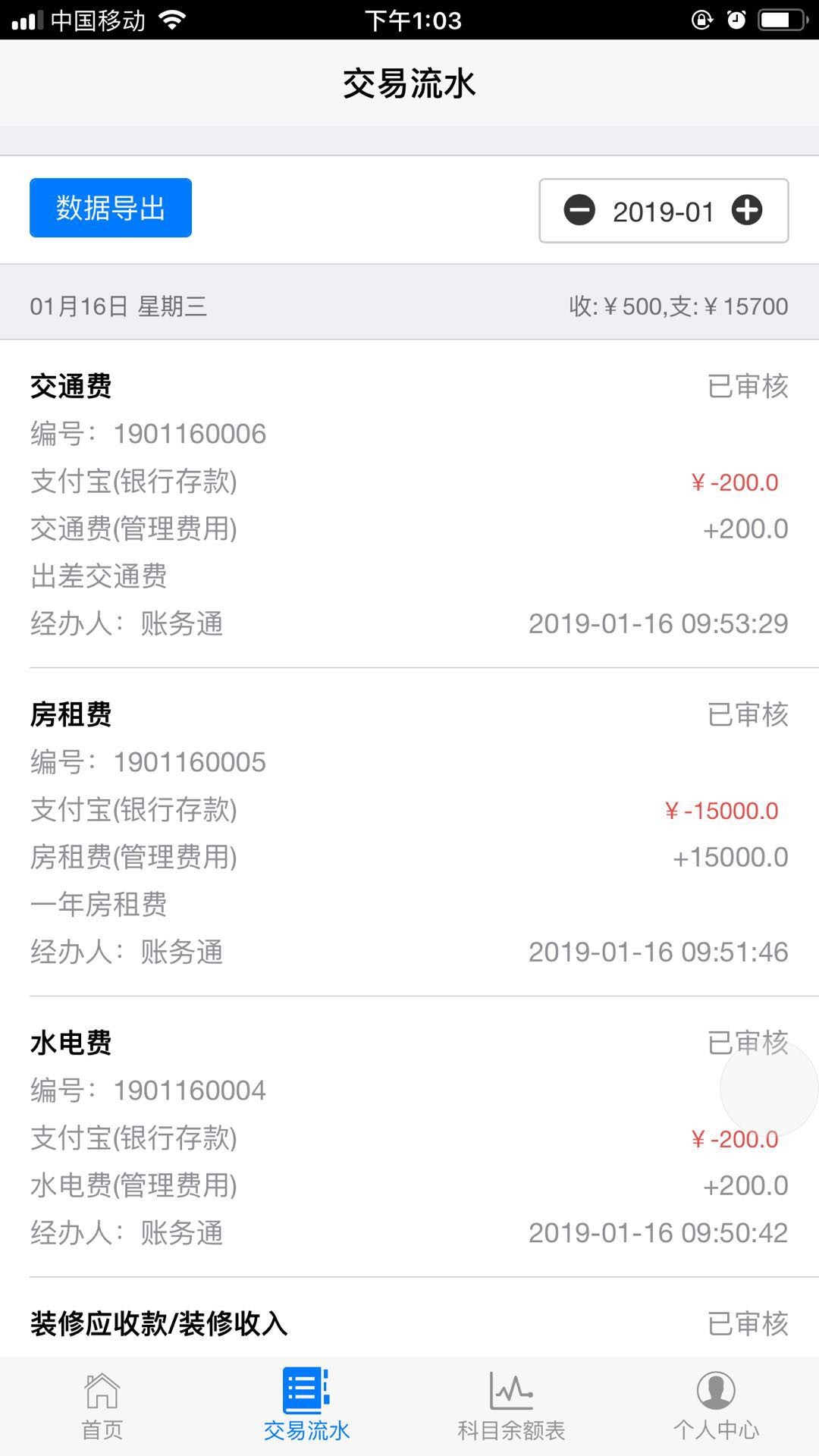Open the 交通费 transaction 1901160006
Image resolution: width=819 pixels, height=1456 pixels.
409,504
